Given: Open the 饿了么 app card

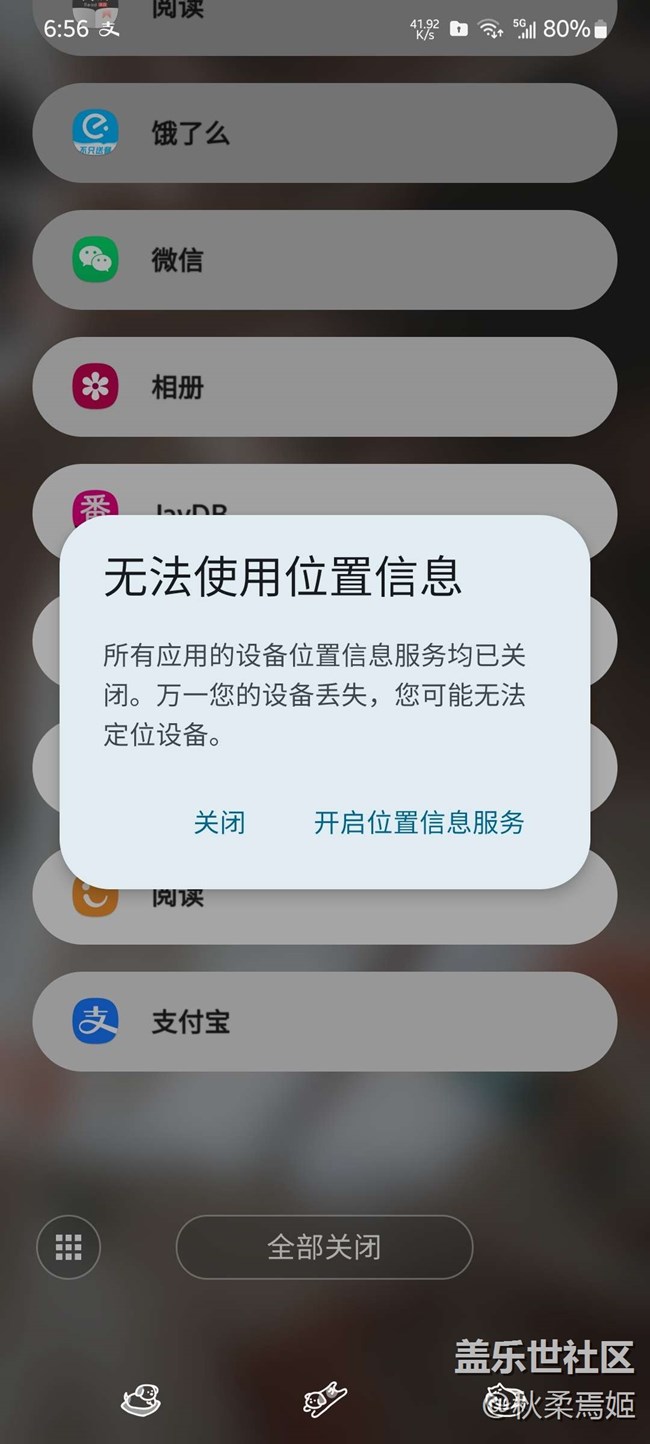Looking at the screenshot, I should click(x=324, y=133).
